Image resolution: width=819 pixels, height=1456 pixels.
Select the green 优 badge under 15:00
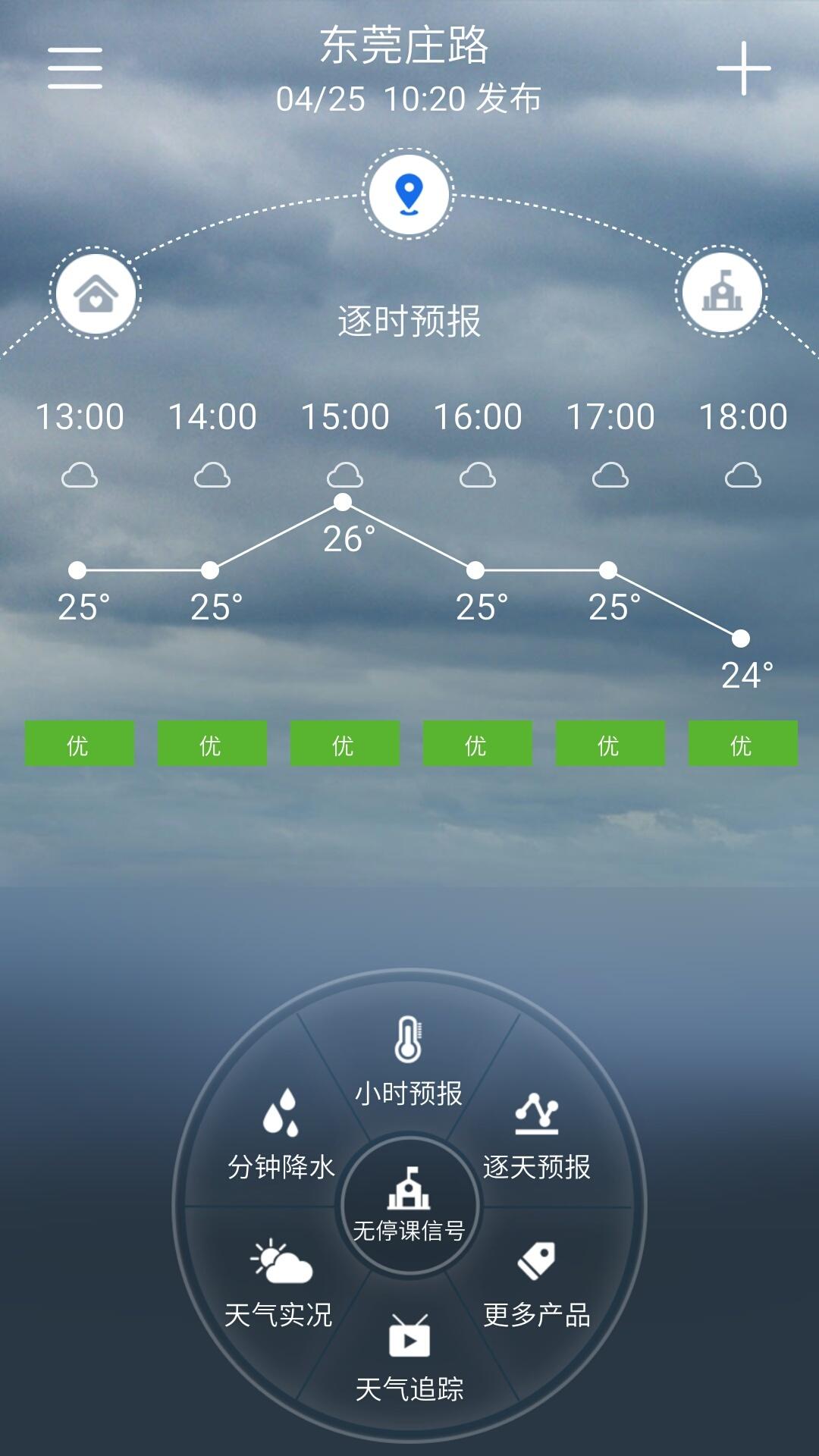345,744
